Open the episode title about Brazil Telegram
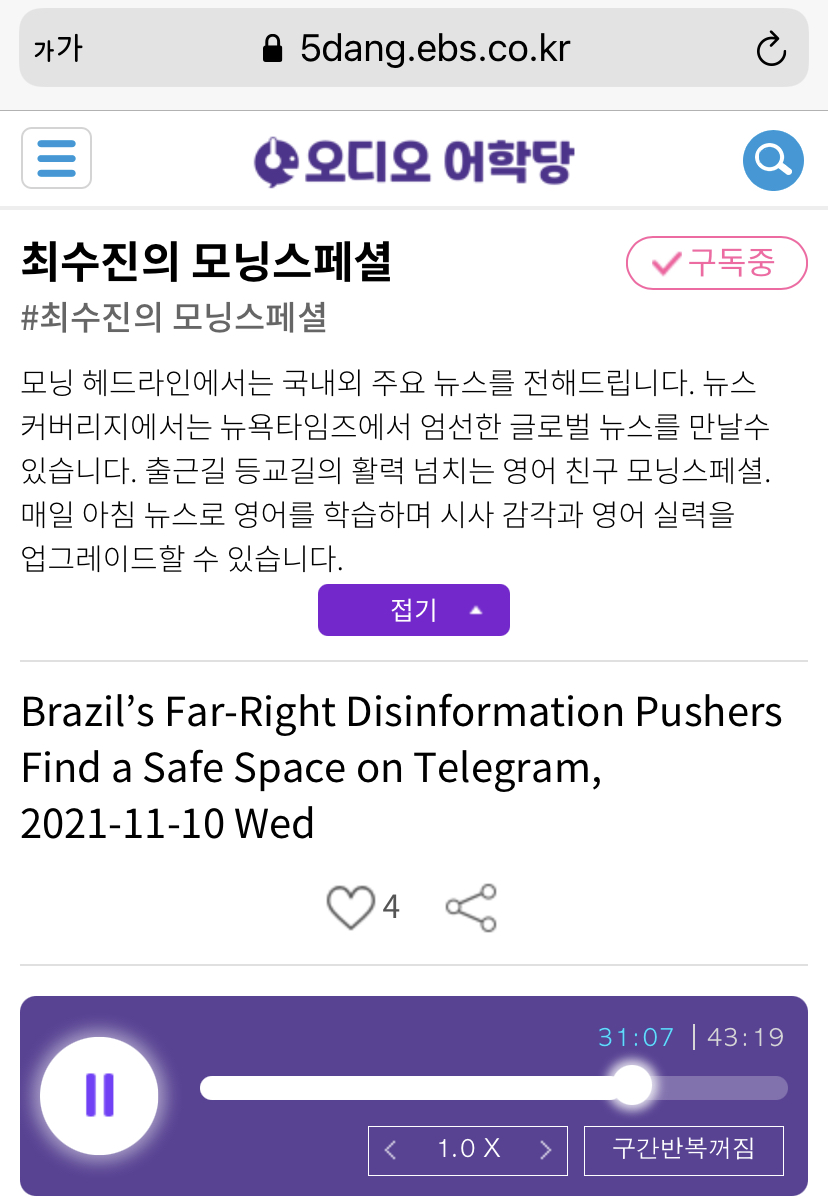Image resolution: width=828 pixels, height=1199 pixels. tap(400, 767)
